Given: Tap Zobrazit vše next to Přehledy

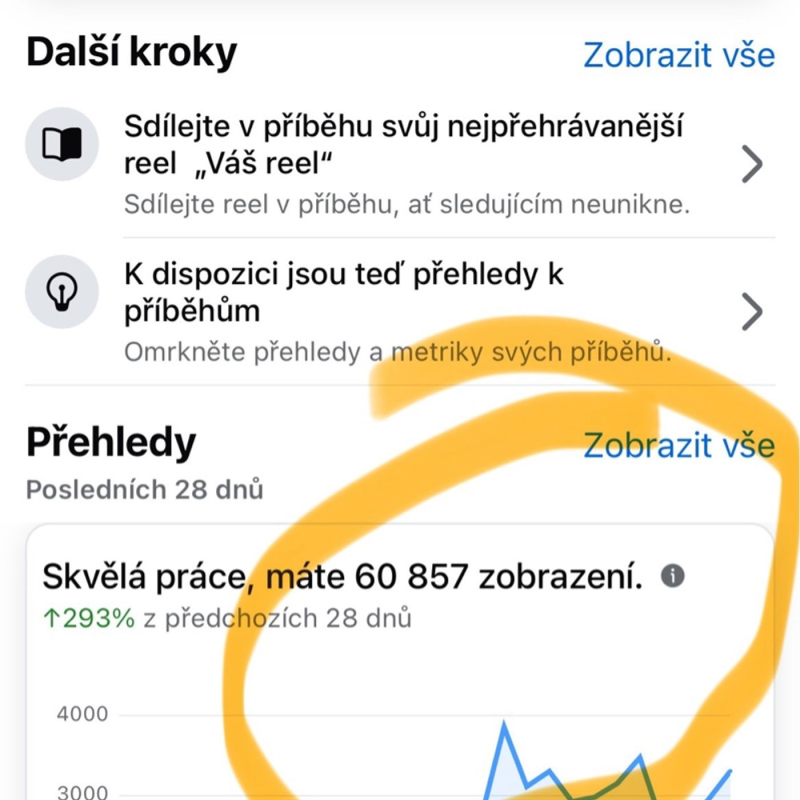Looking at the screenshot, I should pyautogui.click(x=679, y=444).
